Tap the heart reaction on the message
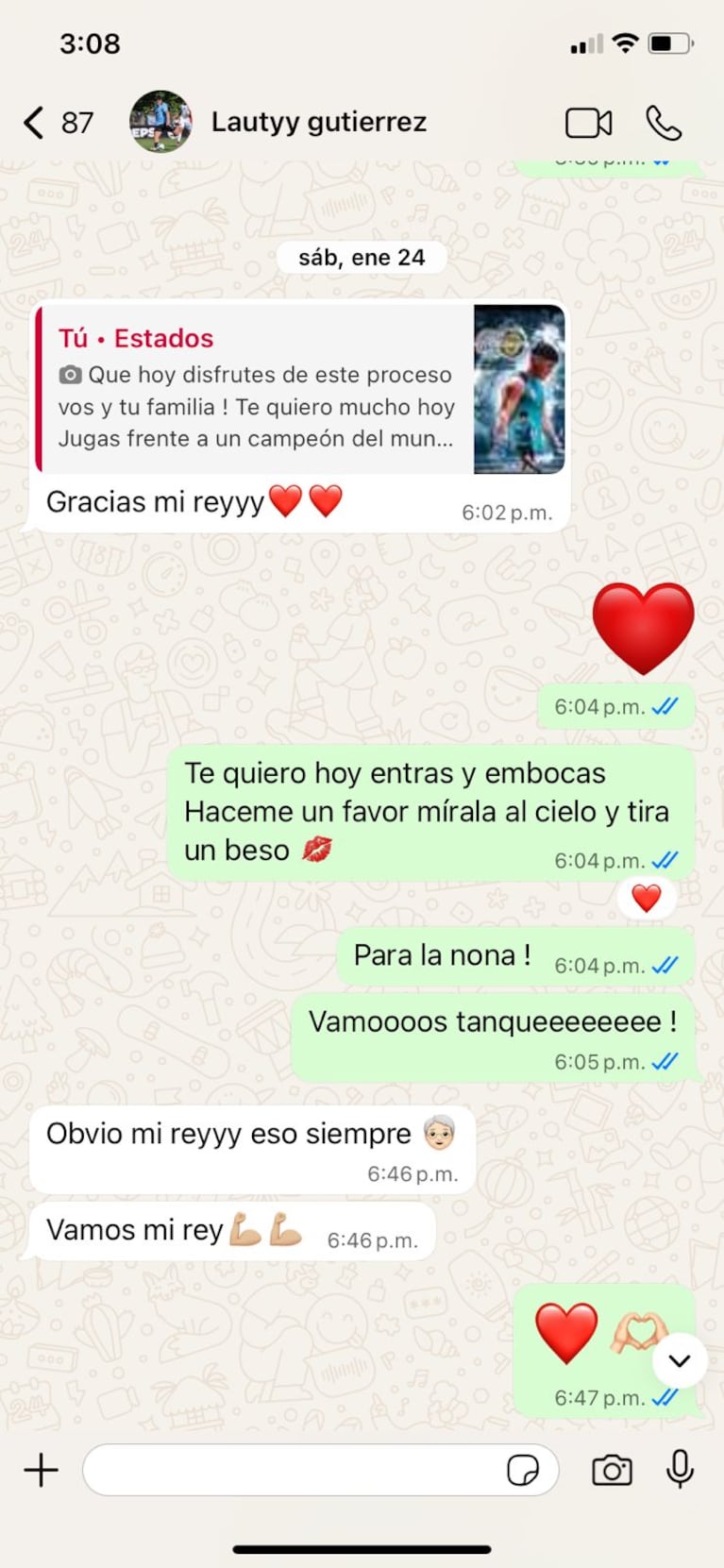 click(x=647, y=898)
